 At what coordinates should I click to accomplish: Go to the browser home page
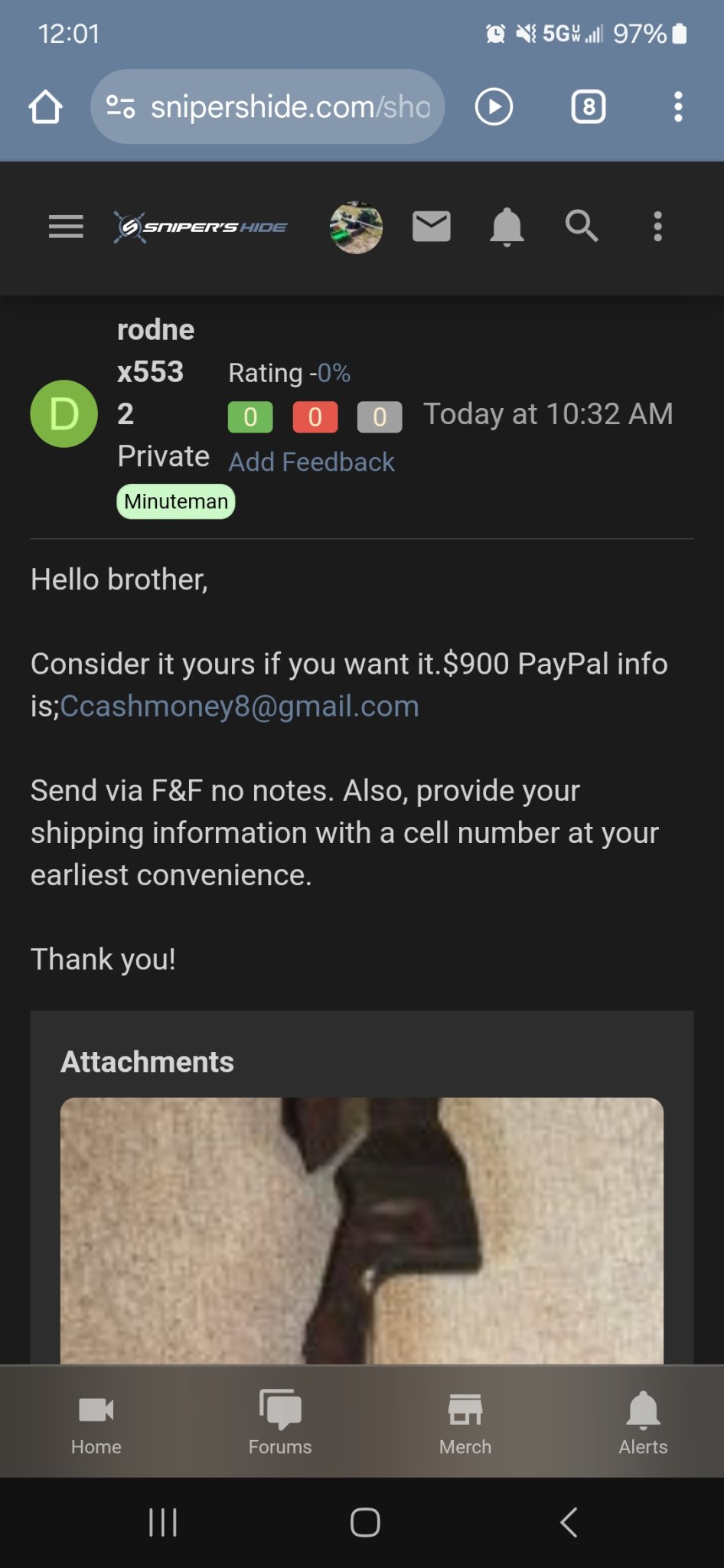(46, 107)
